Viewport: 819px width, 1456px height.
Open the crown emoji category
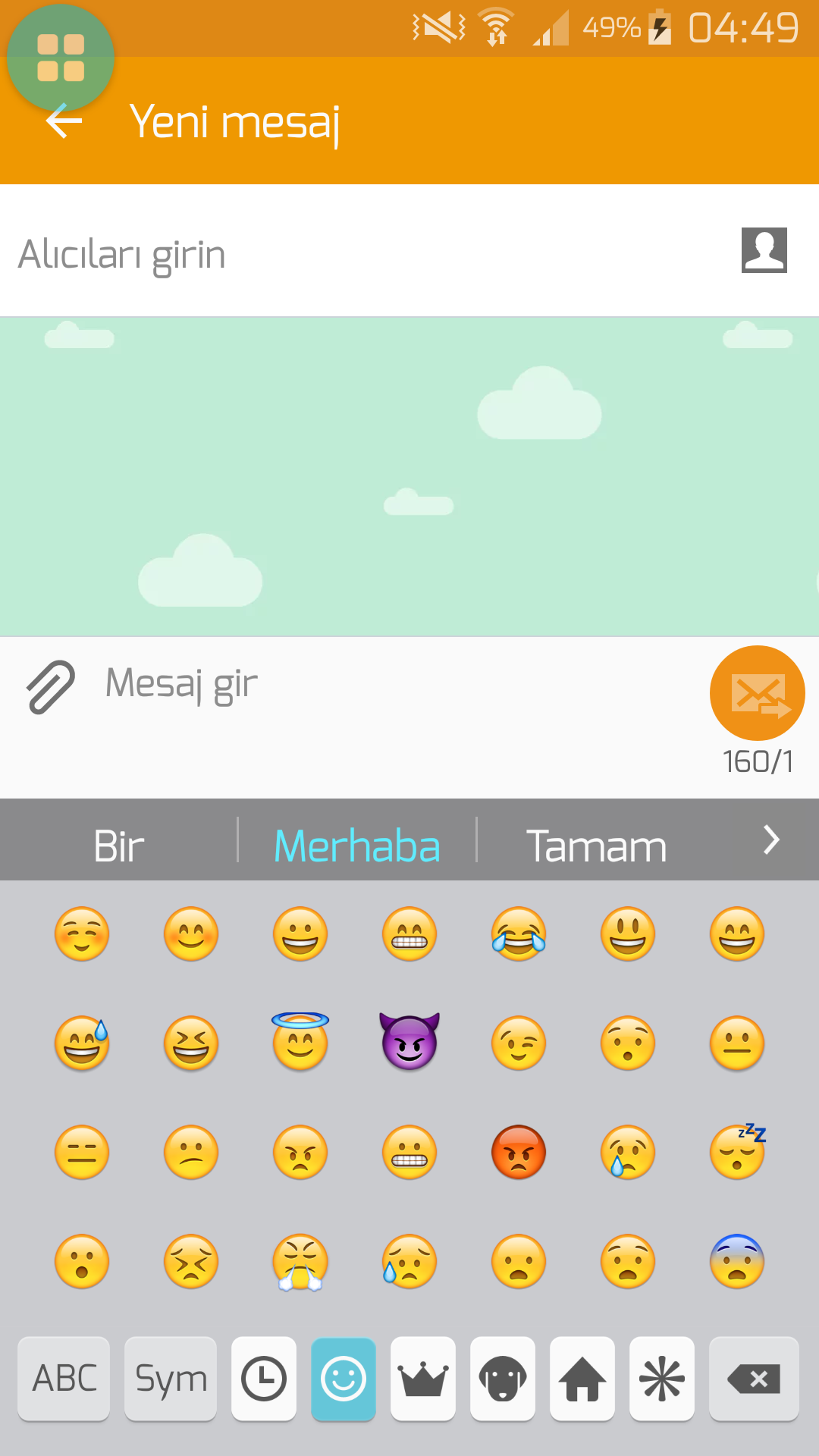point(423,1379)
